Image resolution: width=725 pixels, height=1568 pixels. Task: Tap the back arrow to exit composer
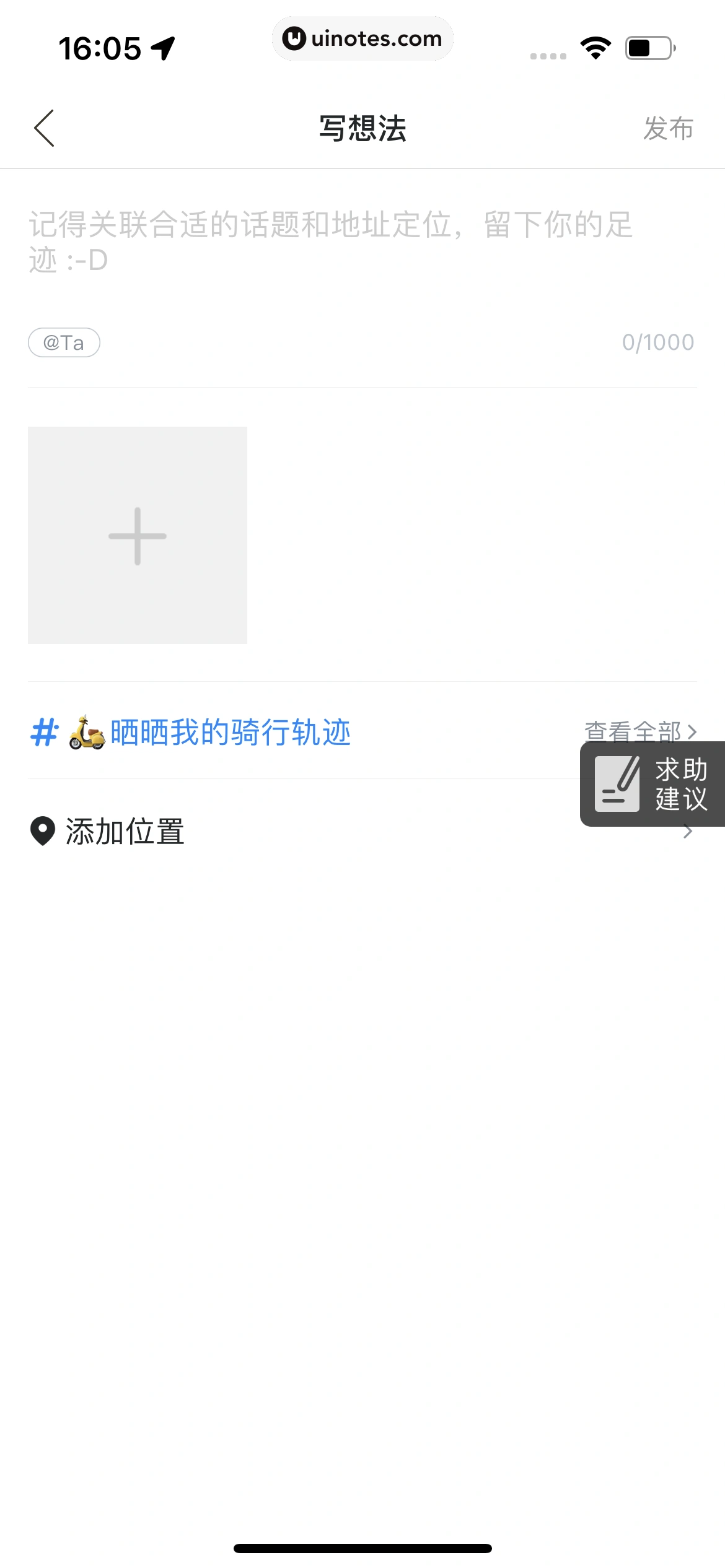[x=43, y=127]
